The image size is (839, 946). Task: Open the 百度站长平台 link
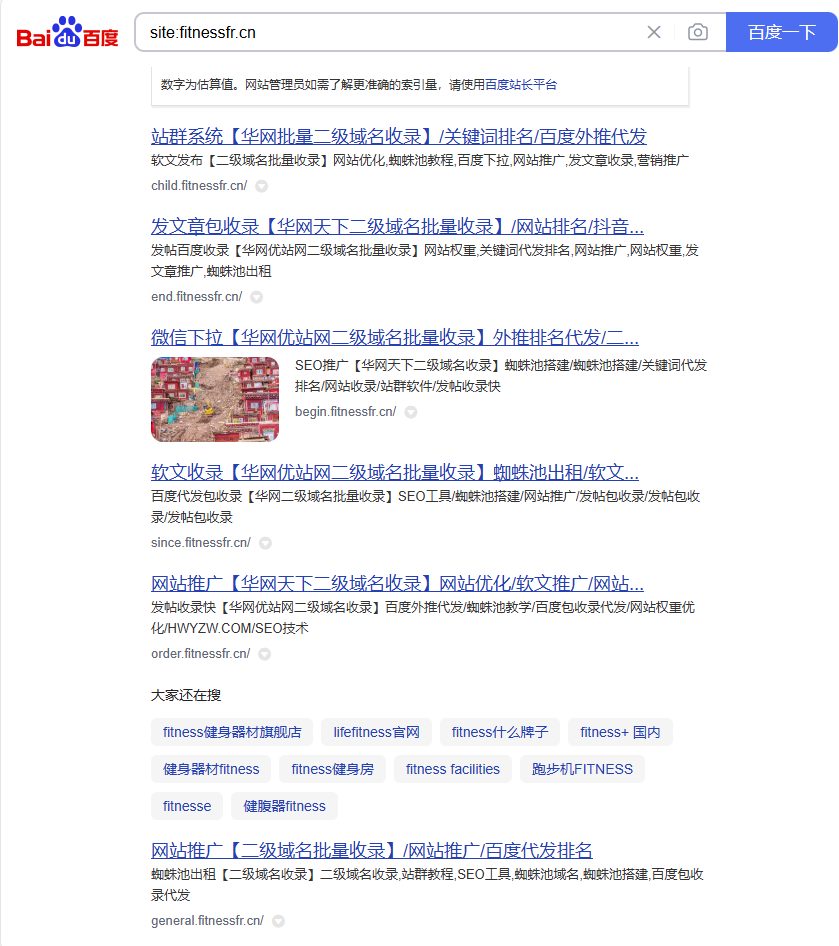pos(521,85)
